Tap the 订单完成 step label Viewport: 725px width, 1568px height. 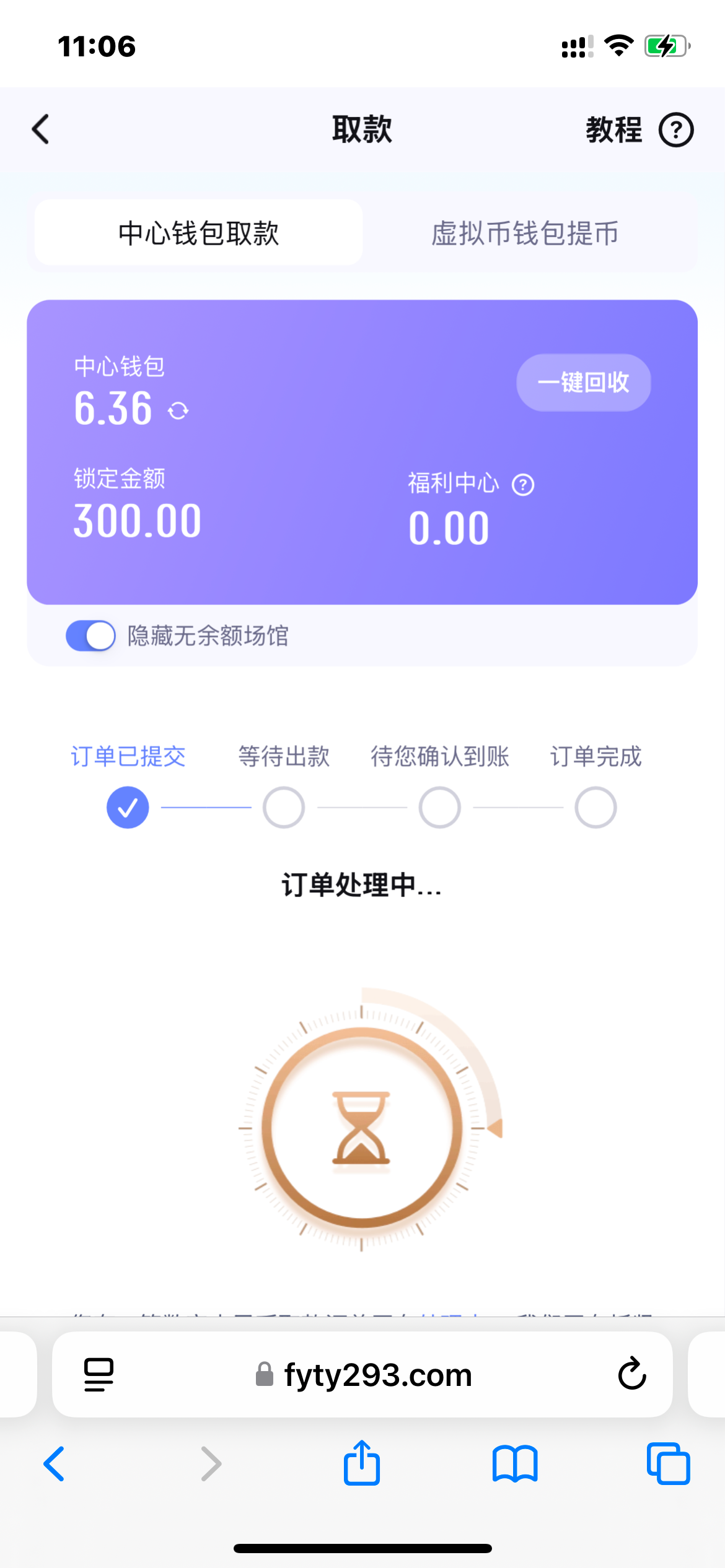tap(597, 756)
